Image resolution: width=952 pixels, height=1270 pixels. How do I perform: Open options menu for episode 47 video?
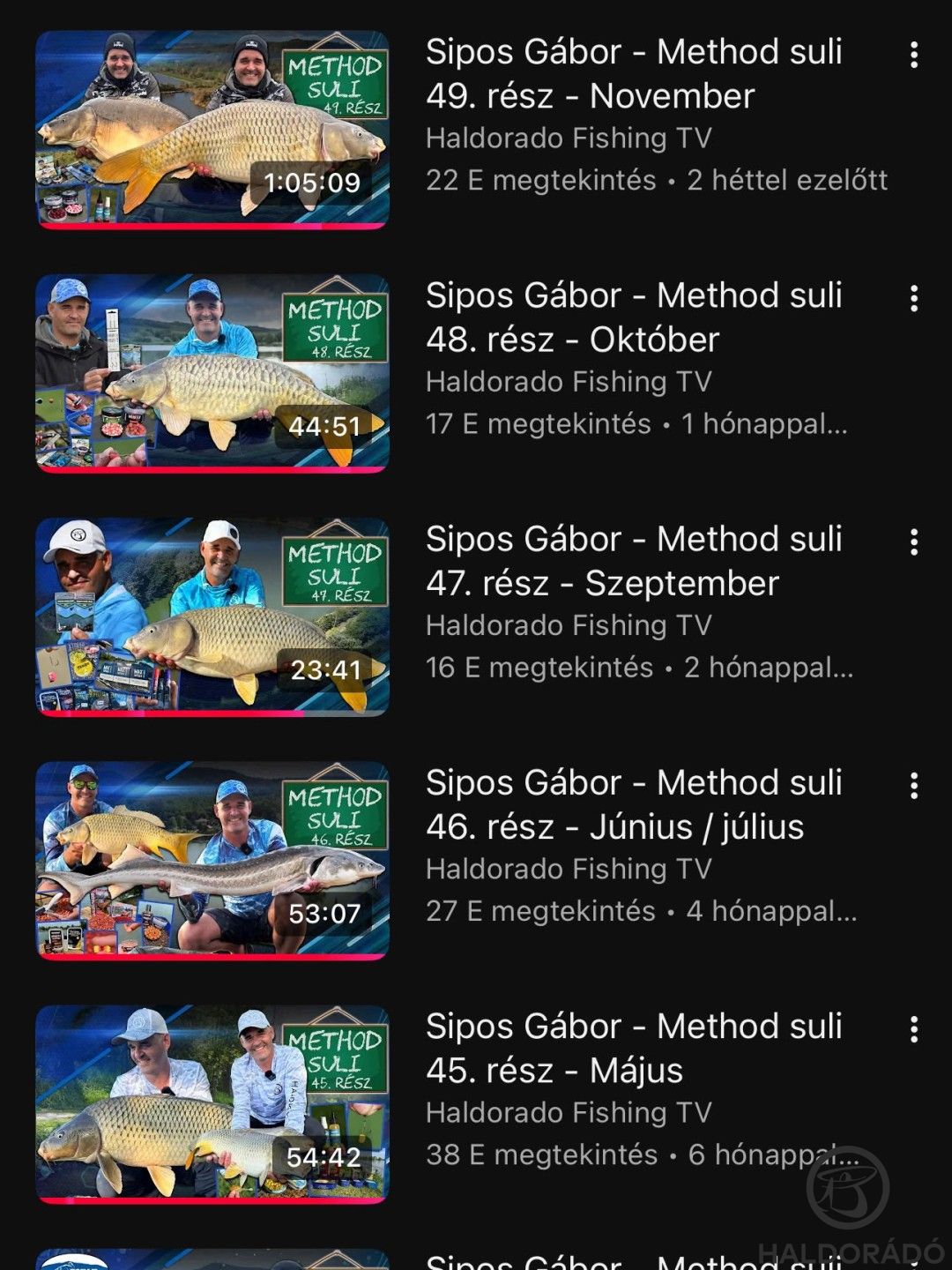coord(914,542)
